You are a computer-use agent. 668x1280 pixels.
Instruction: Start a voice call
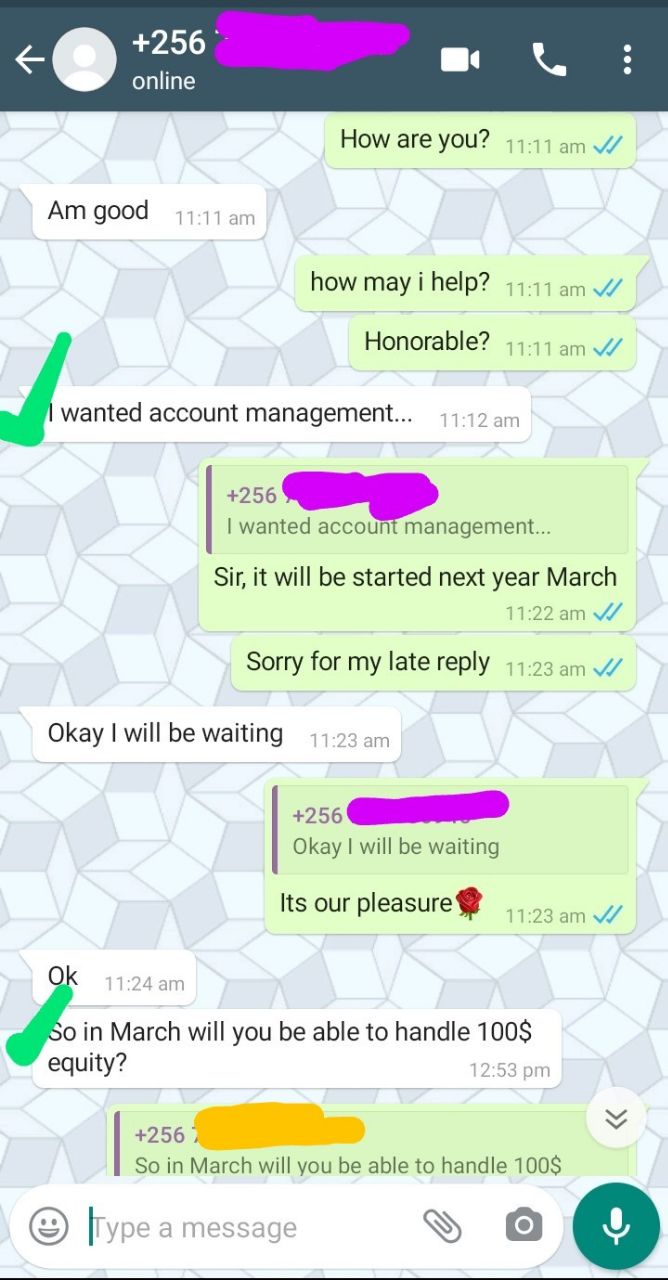point(549,61)
